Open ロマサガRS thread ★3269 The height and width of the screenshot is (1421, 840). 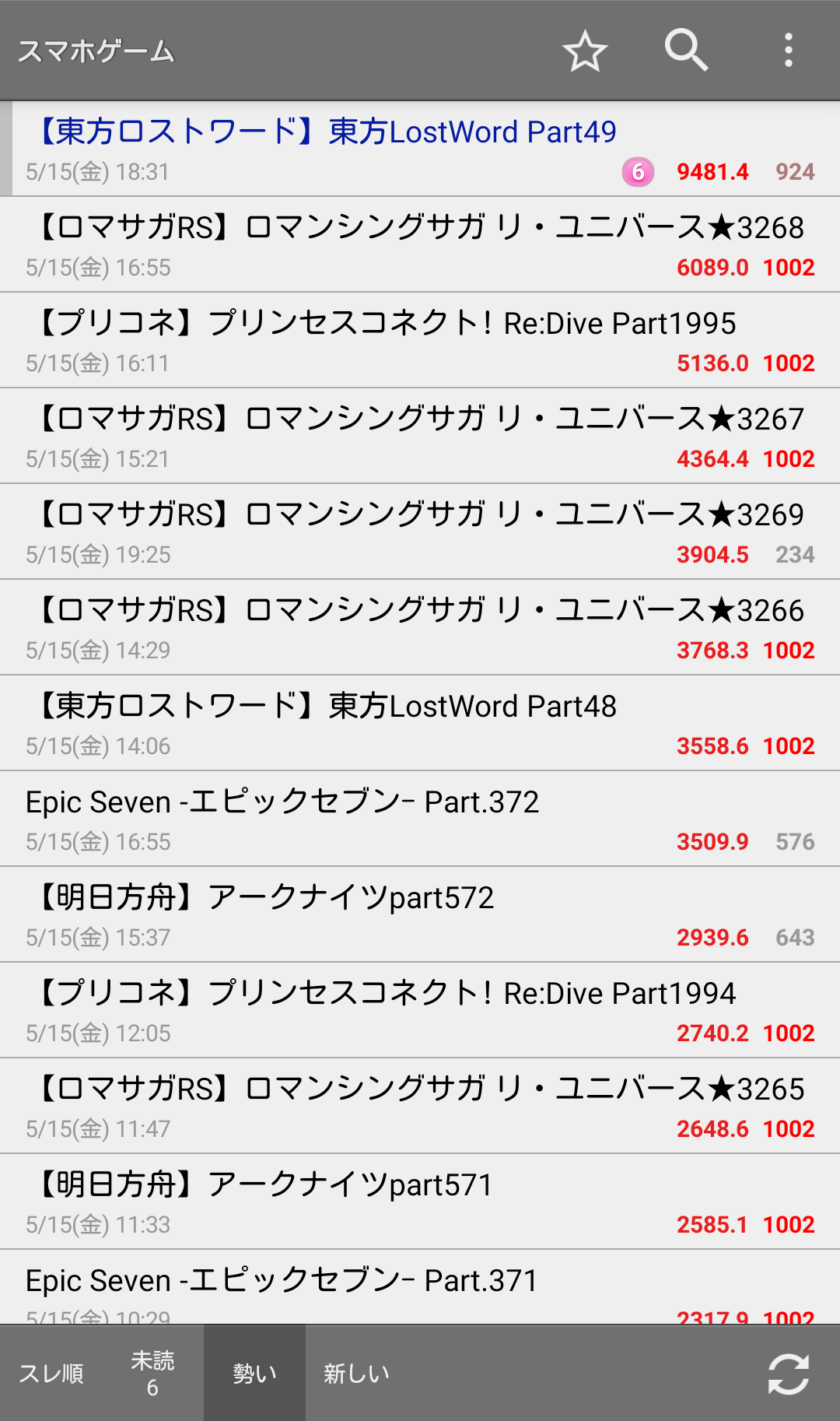tap(420, 532)
